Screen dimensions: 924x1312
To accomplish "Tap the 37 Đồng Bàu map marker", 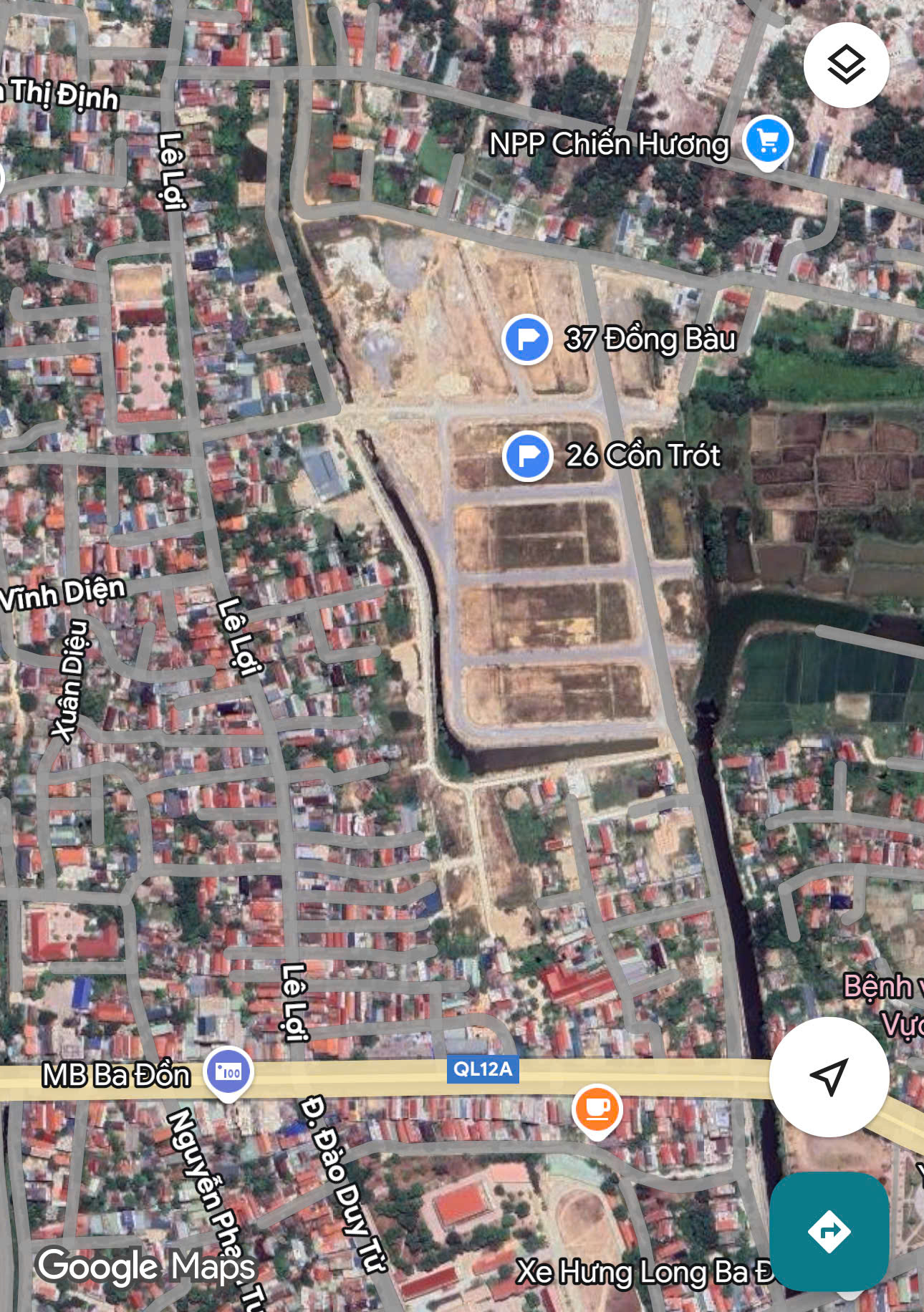I will (x=527, y=339).
